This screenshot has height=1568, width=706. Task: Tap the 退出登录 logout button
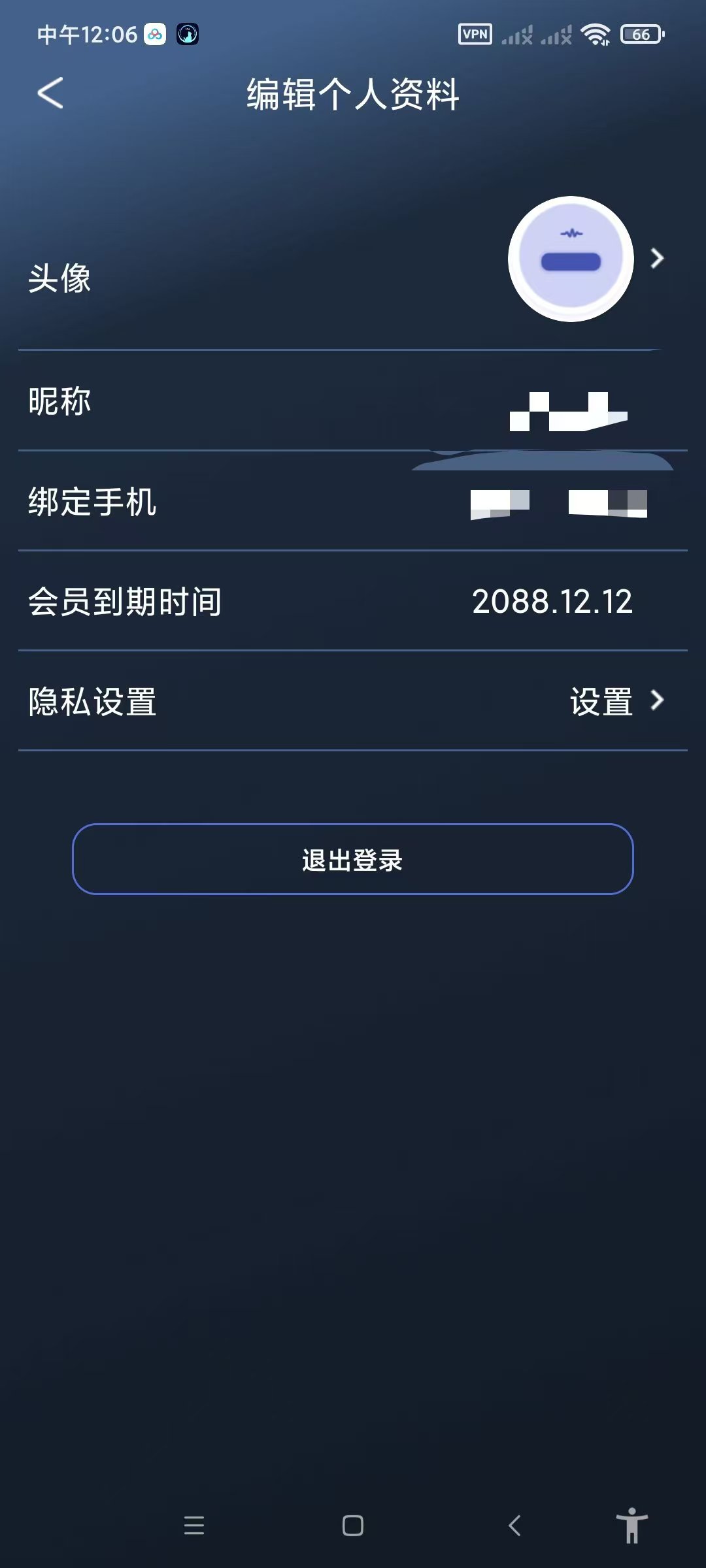[x=353, y=859]
